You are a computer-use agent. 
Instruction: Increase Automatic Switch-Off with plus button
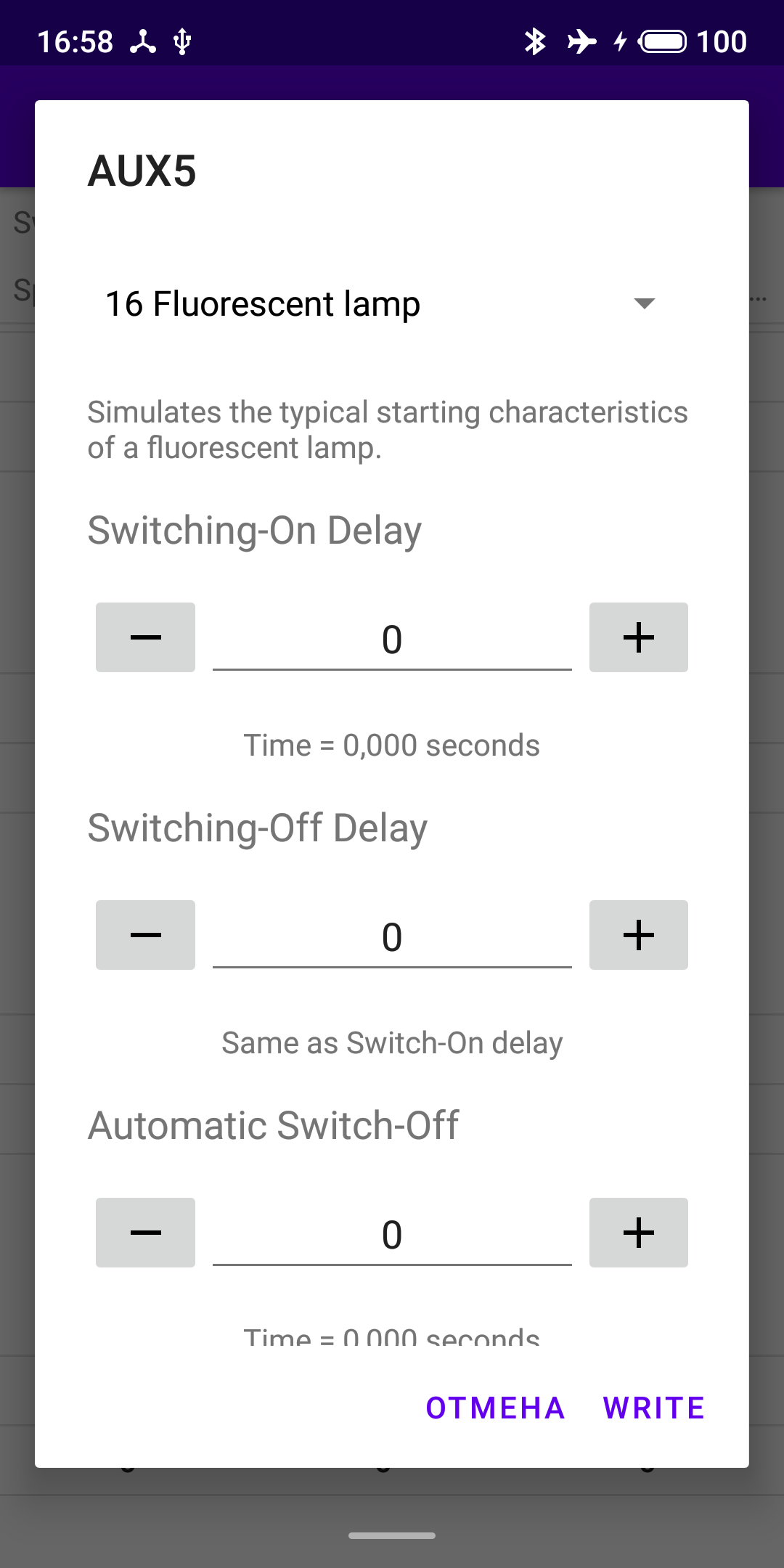point(638,1233)
